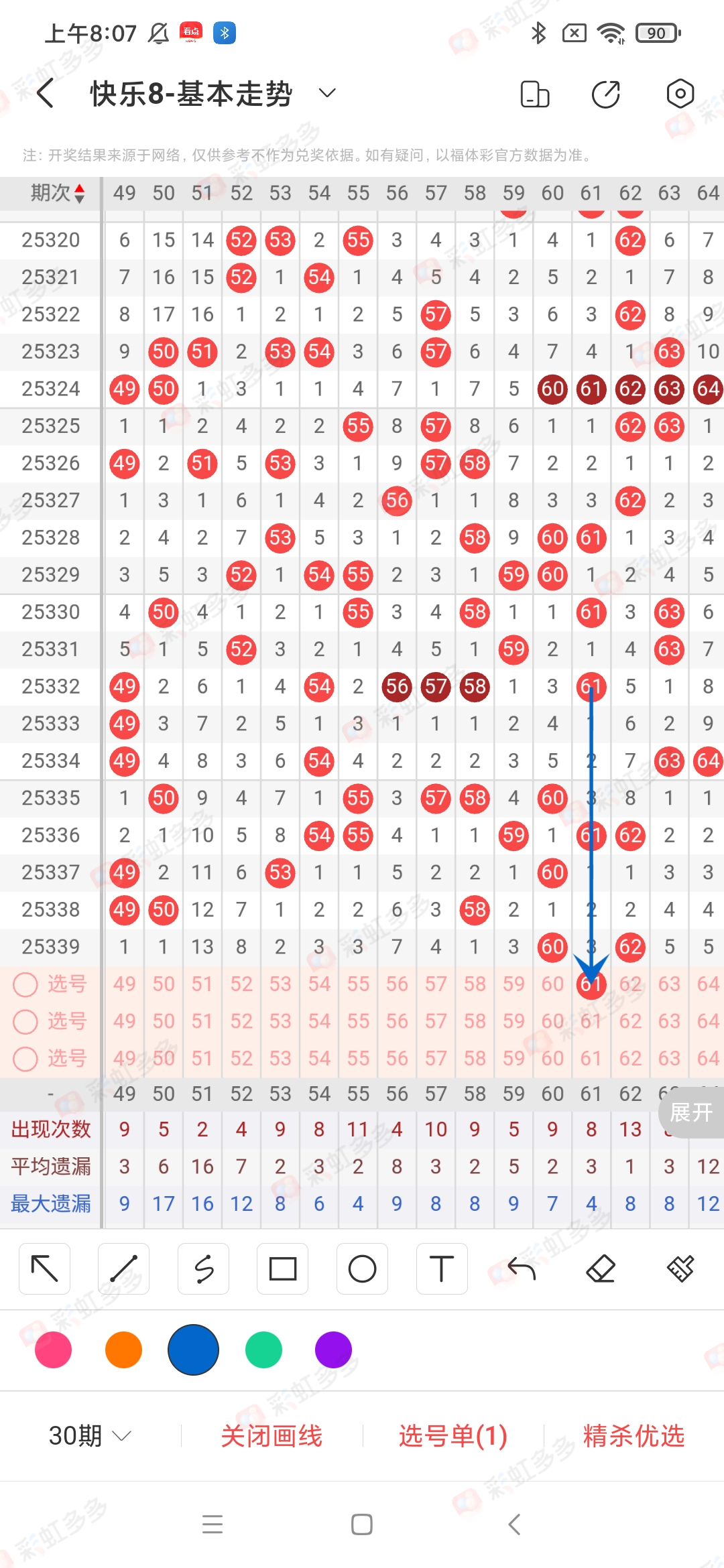
Task: Go back using the top-left arrow
Action: coord(46,93)
